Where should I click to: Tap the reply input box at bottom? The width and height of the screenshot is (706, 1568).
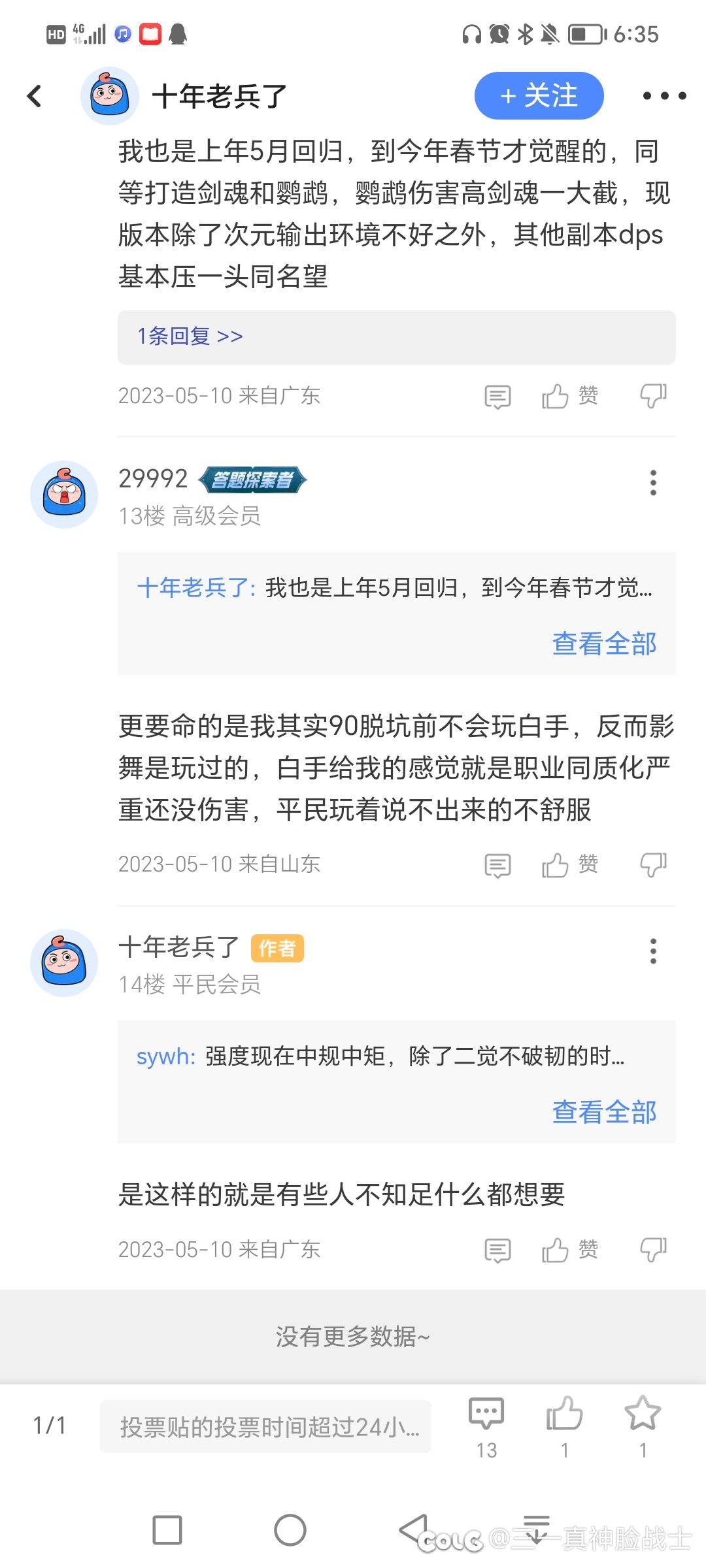pyautogui.click(x=265, y=1427)
